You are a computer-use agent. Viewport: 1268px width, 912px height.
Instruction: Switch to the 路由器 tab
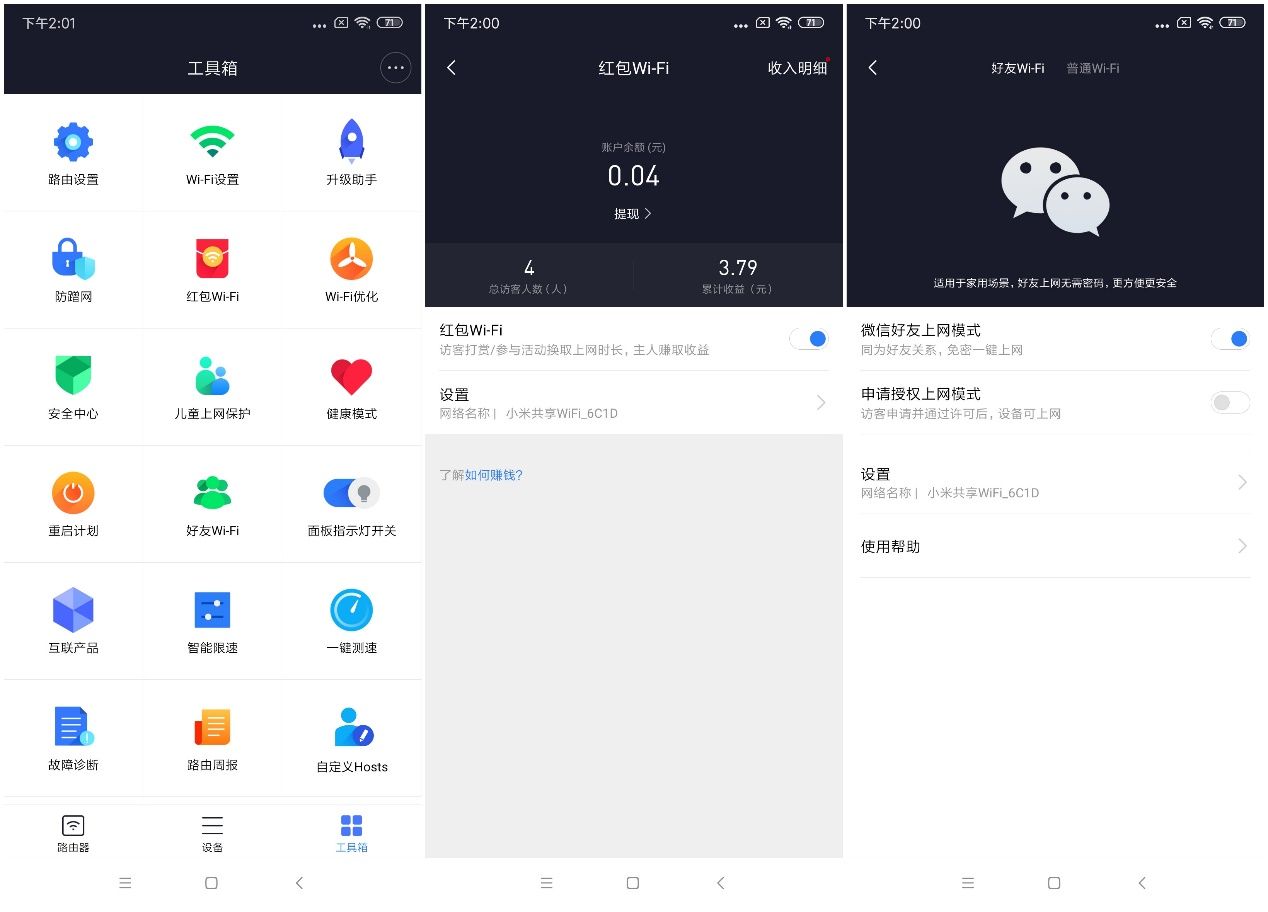73,832
